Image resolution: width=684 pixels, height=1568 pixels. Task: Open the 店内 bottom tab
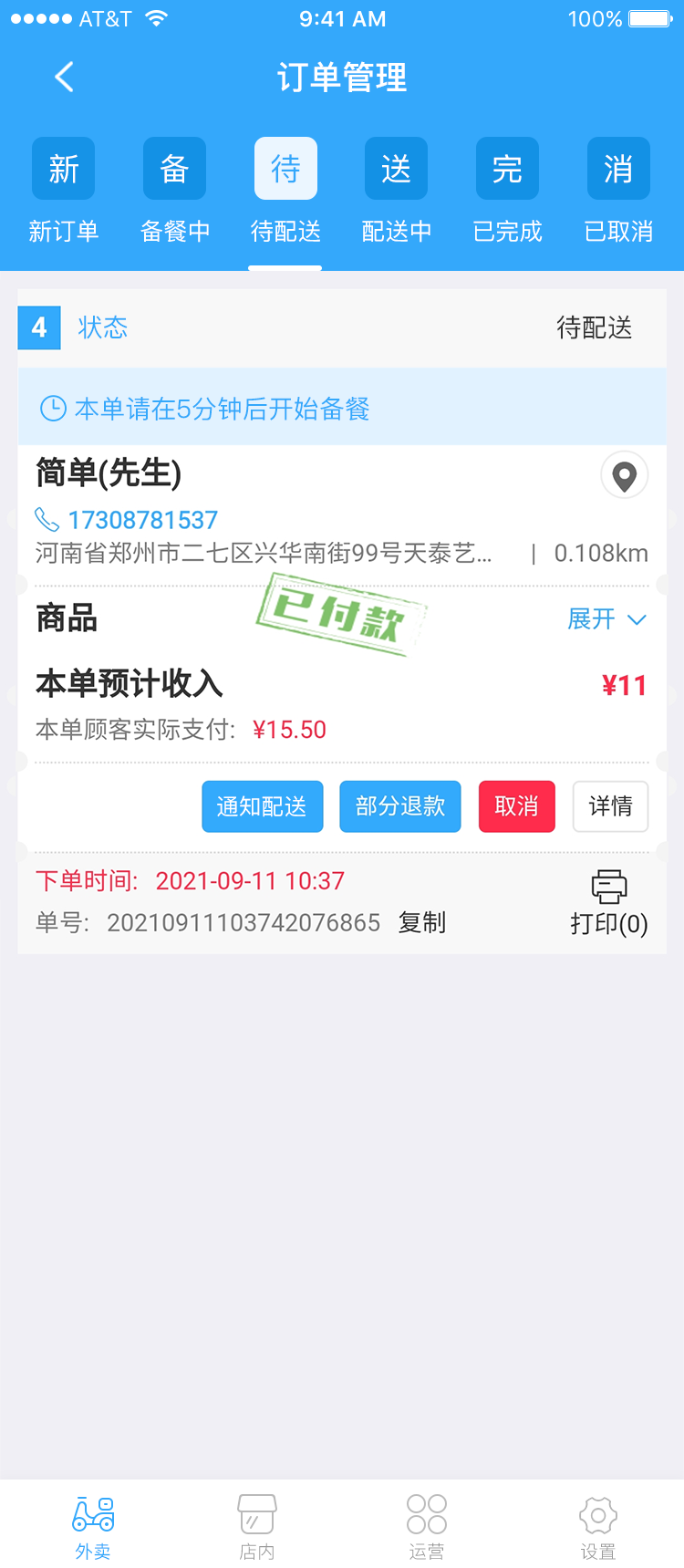257,1527
